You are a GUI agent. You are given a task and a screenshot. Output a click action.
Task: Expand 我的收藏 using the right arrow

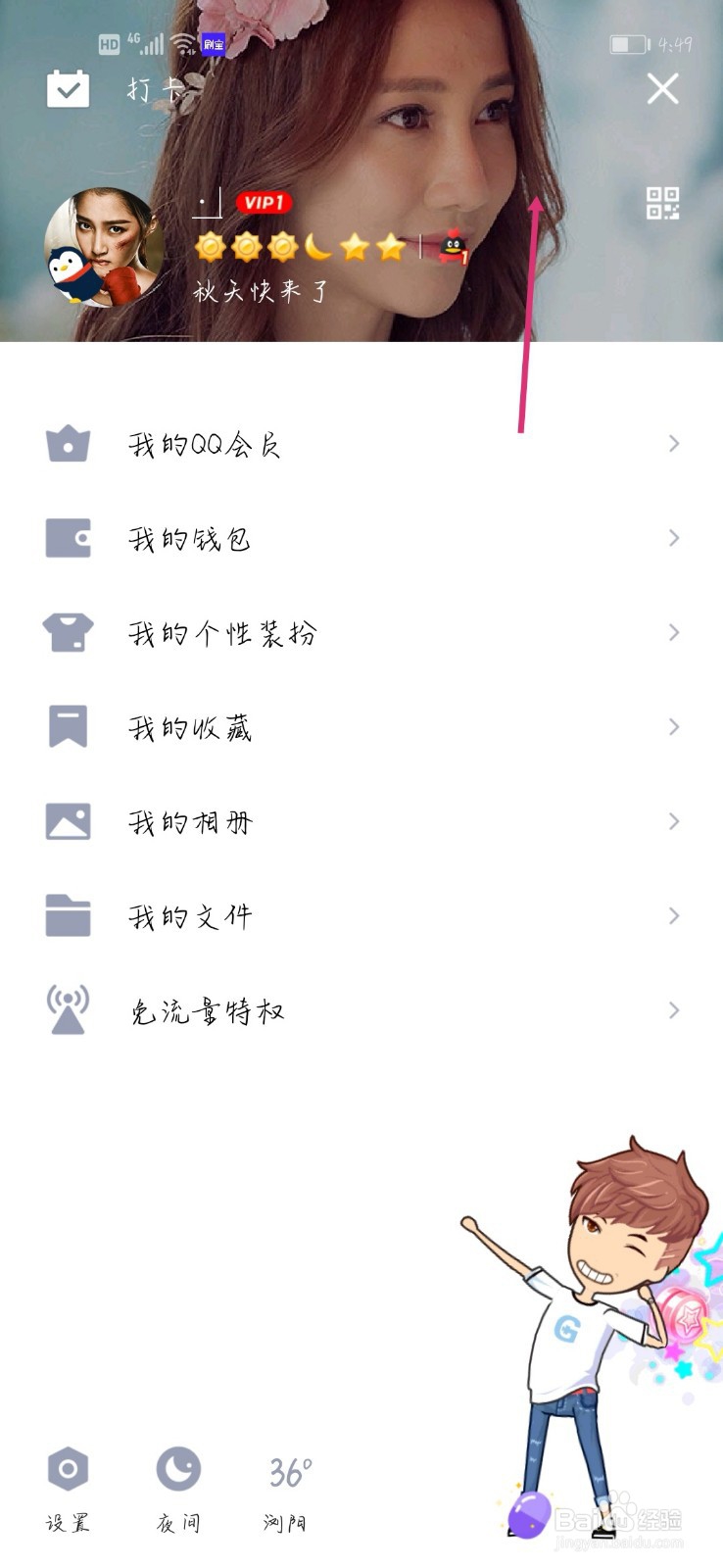[x=673, y=726]
